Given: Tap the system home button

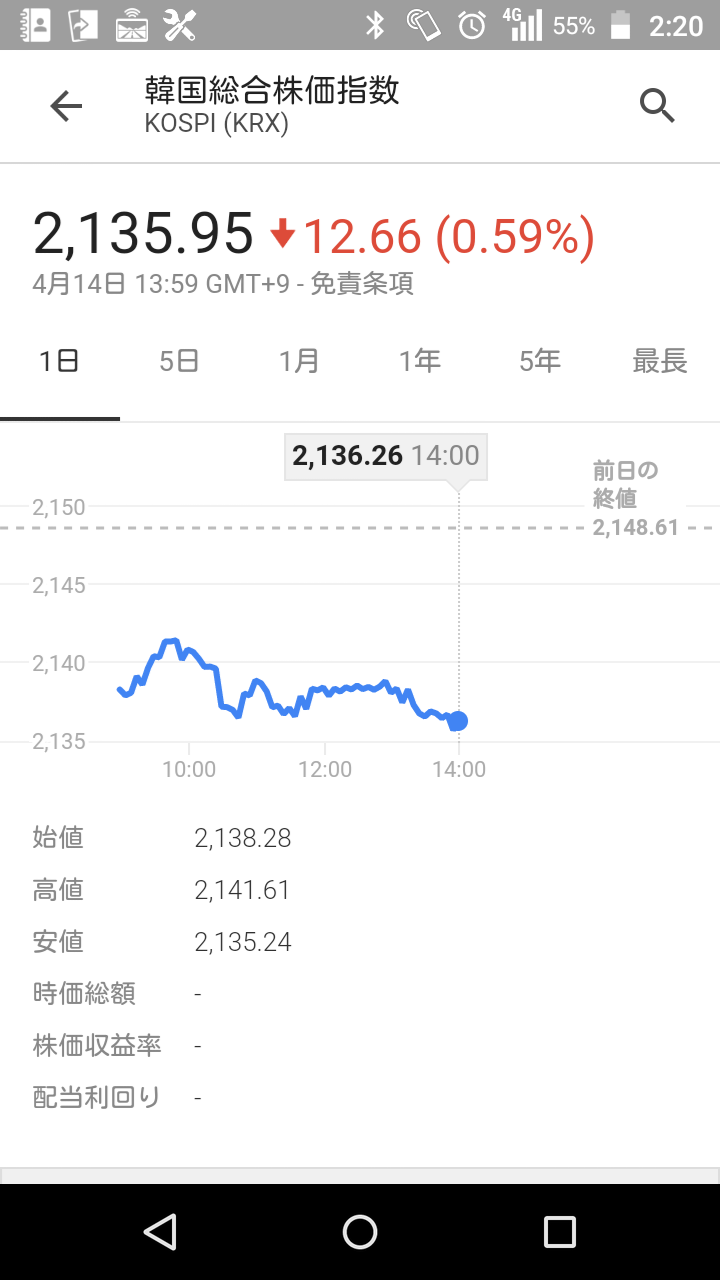Looking at the screenshot, I should (360, 1232).
